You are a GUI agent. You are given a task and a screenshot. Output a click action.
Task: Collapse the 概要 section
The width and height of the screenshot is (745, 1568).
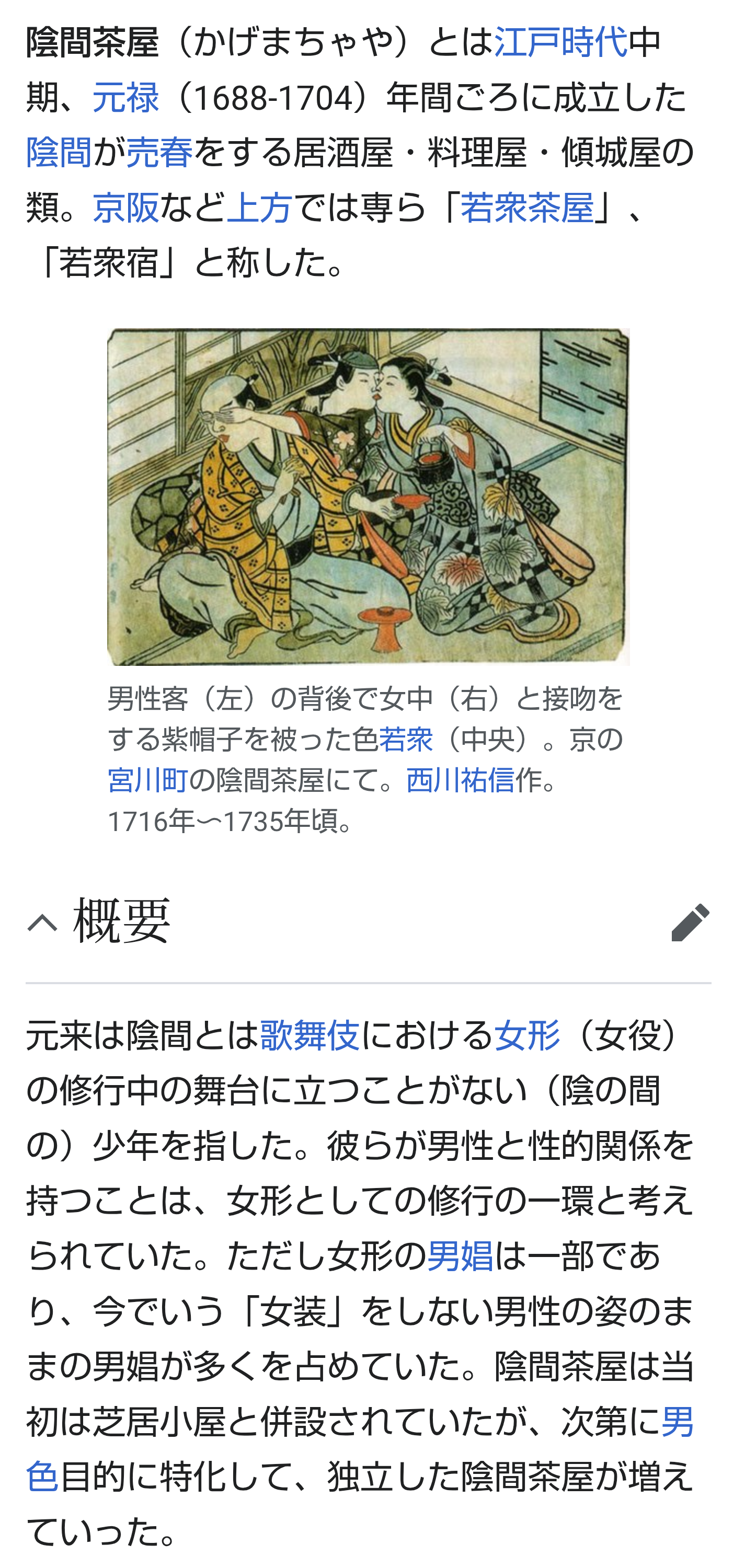pos(42,923)
